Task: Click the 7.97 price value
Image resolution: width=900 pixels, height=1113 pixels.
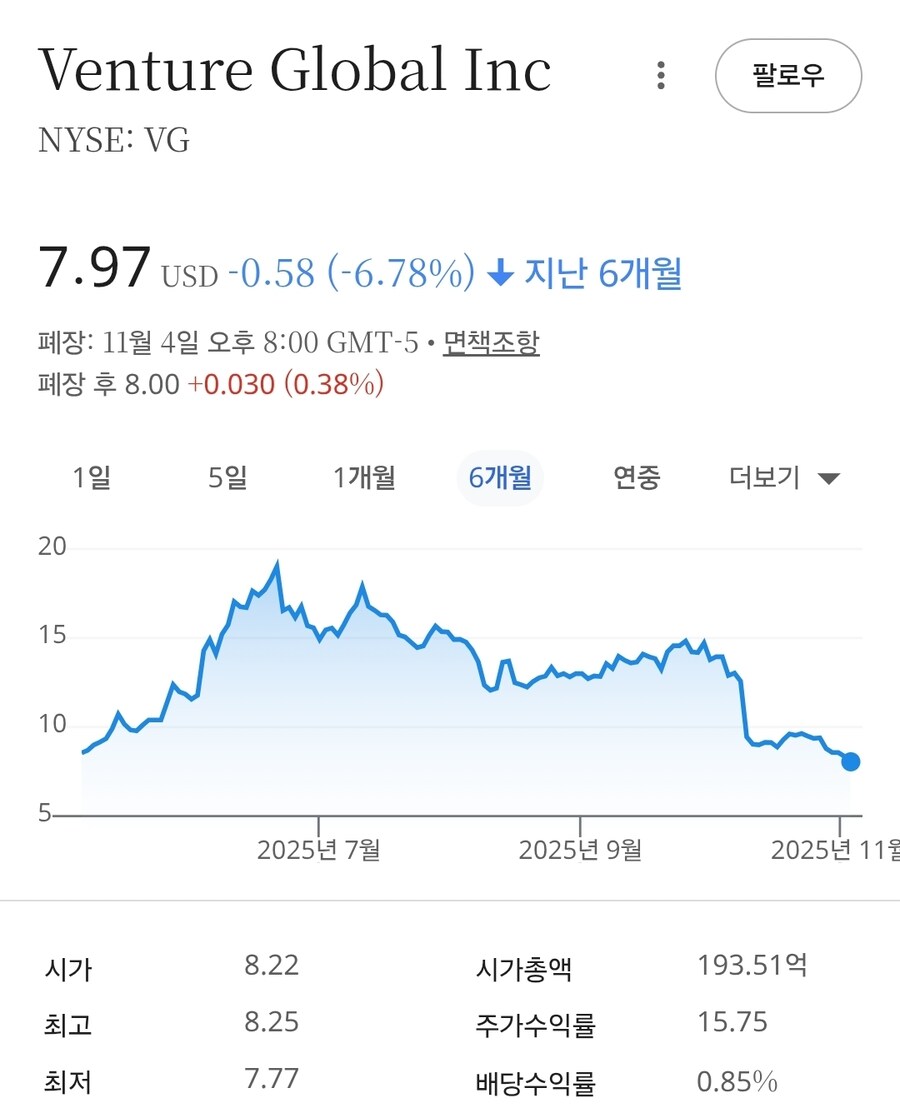Action: pyautogui.click(x=93, y=267)
